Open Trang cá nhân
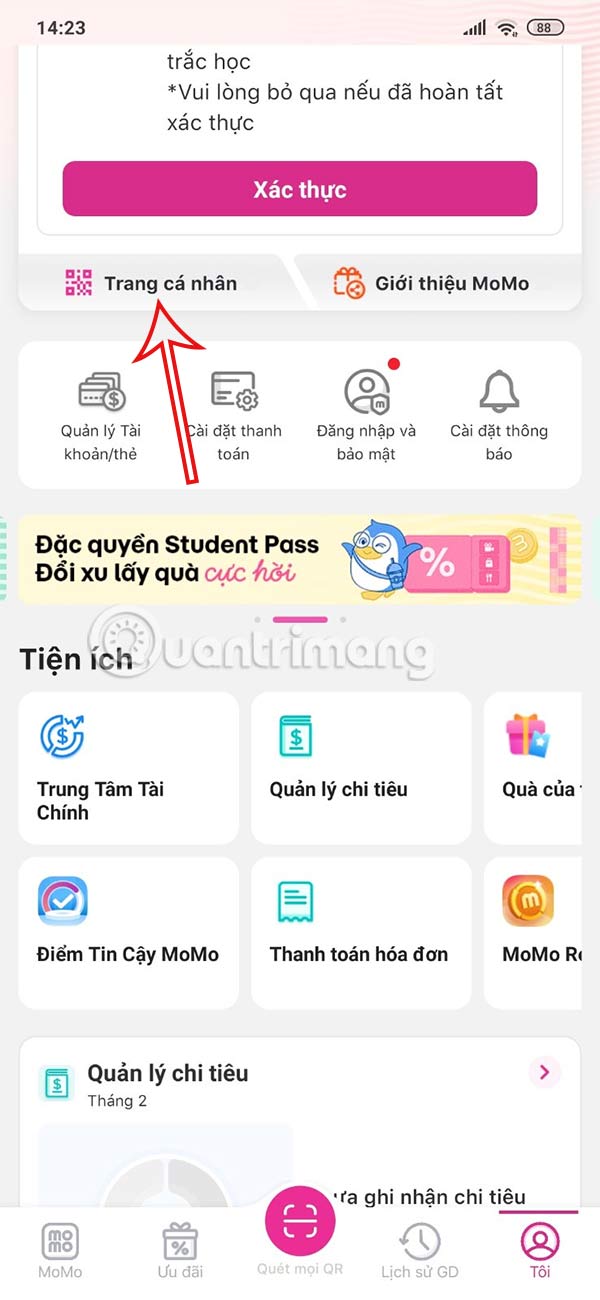 [152, 283]
